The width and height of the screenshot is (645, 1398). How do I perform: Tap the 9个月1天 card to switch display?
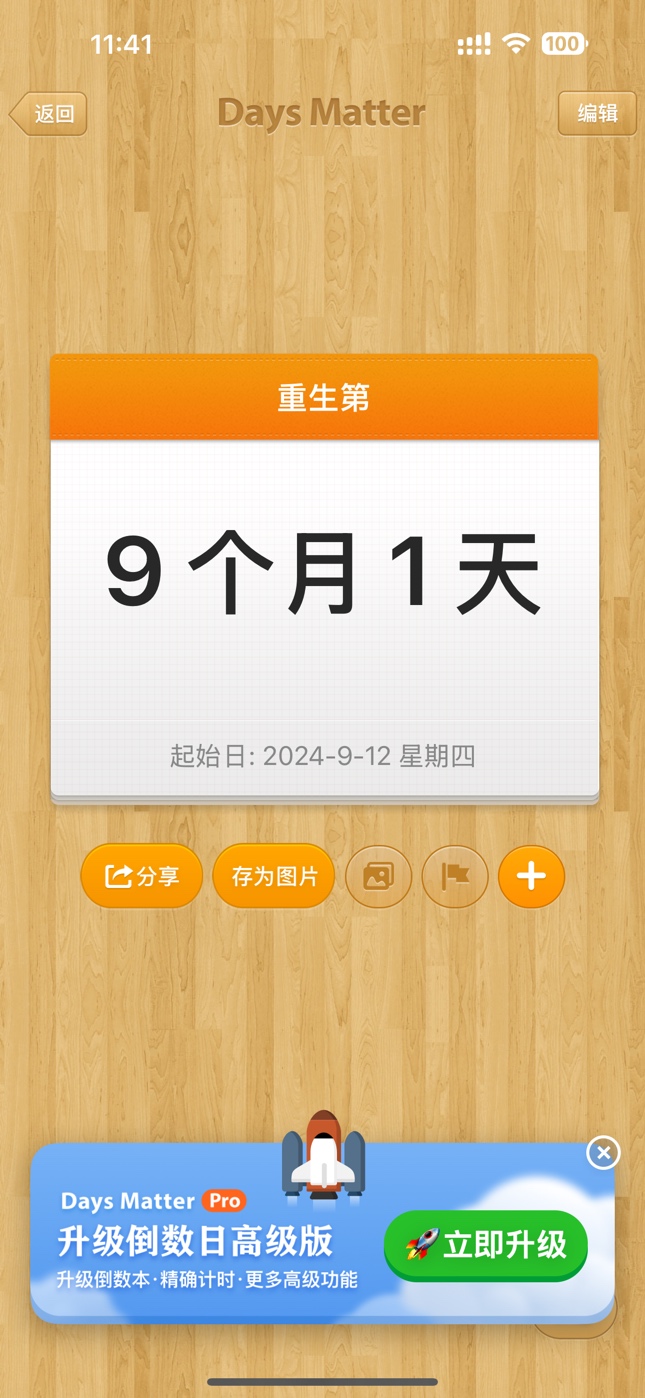324,575
